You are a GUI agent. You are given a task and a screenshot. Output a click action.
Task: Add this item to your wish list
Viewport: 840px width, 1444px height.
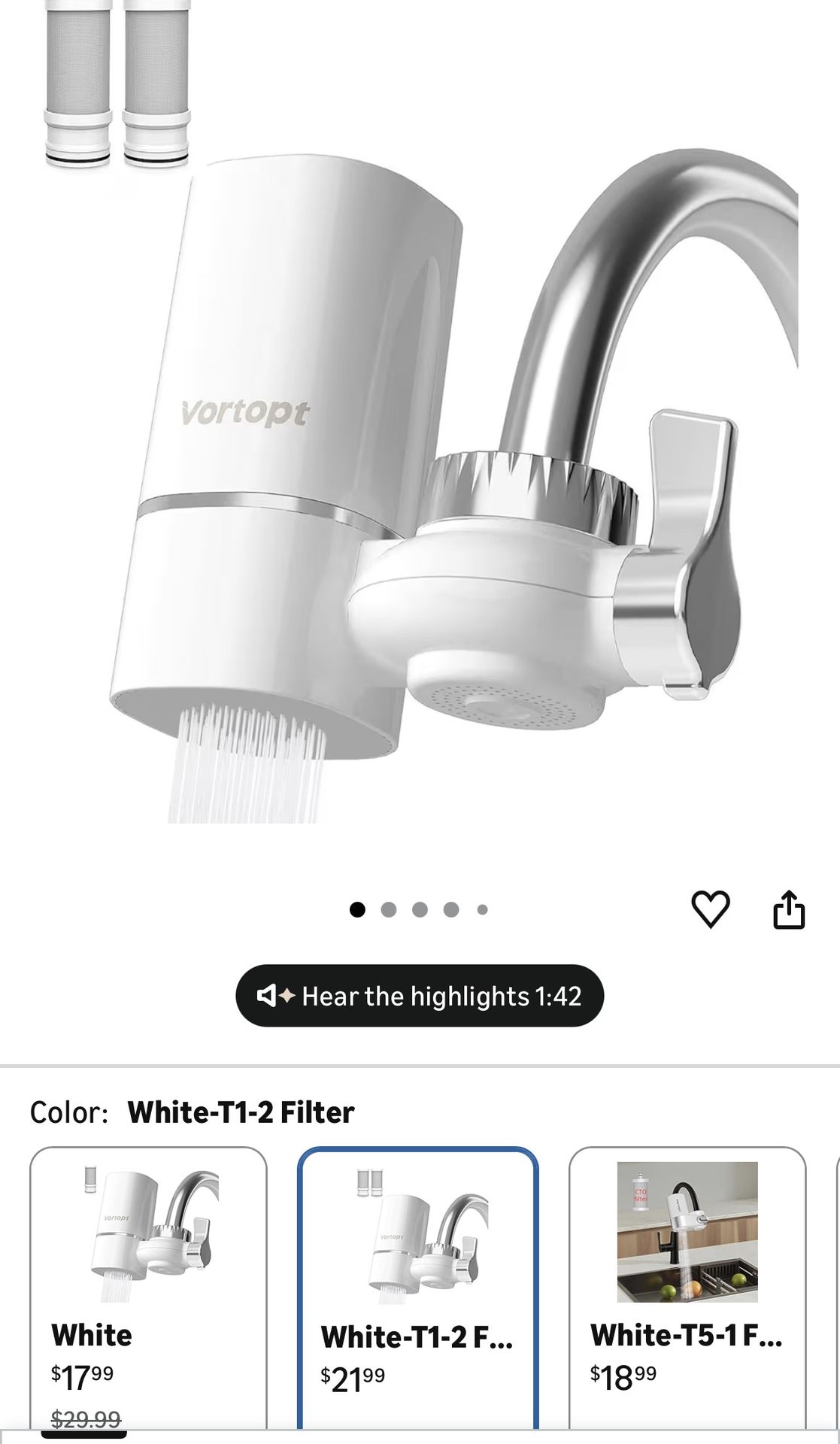click(x=710, y=909)
